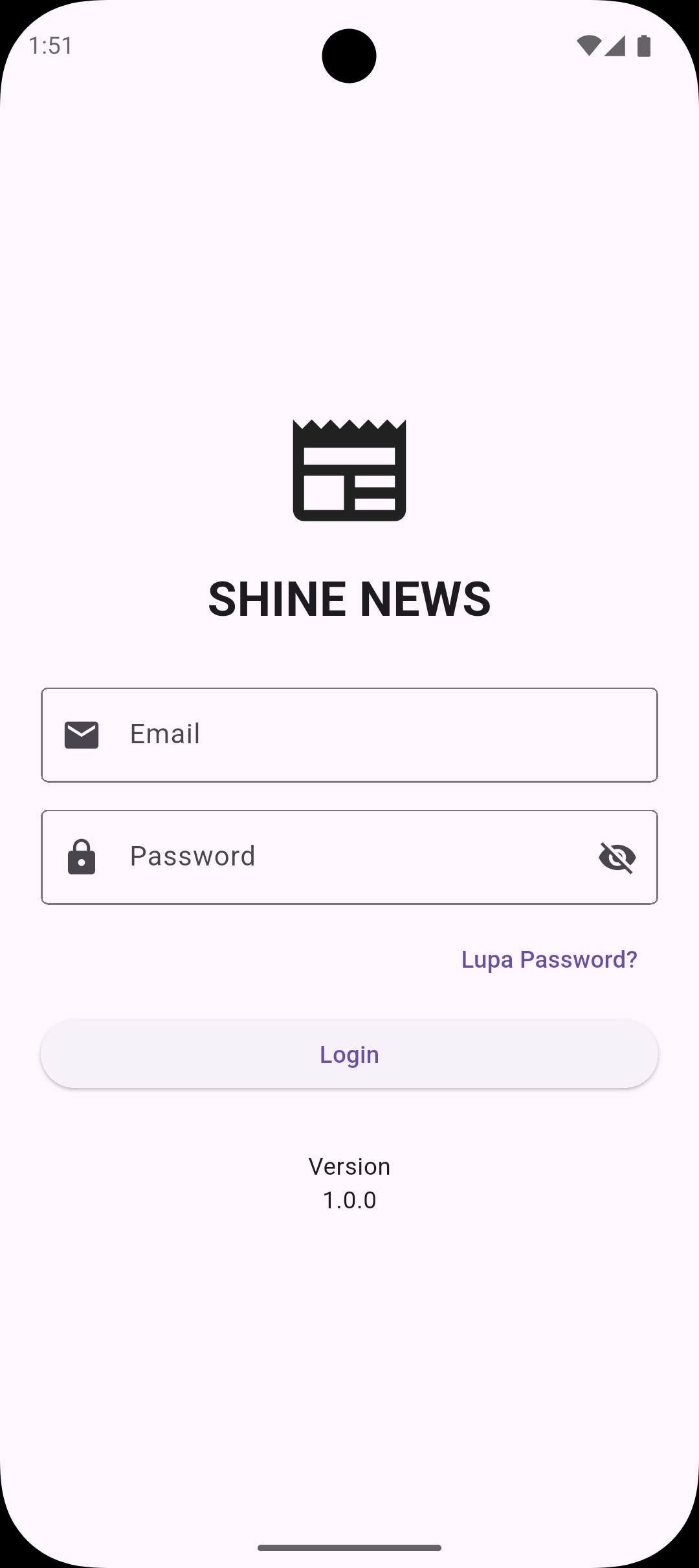
Task: Tap the Login button
Action: [x=349, y=1054]
